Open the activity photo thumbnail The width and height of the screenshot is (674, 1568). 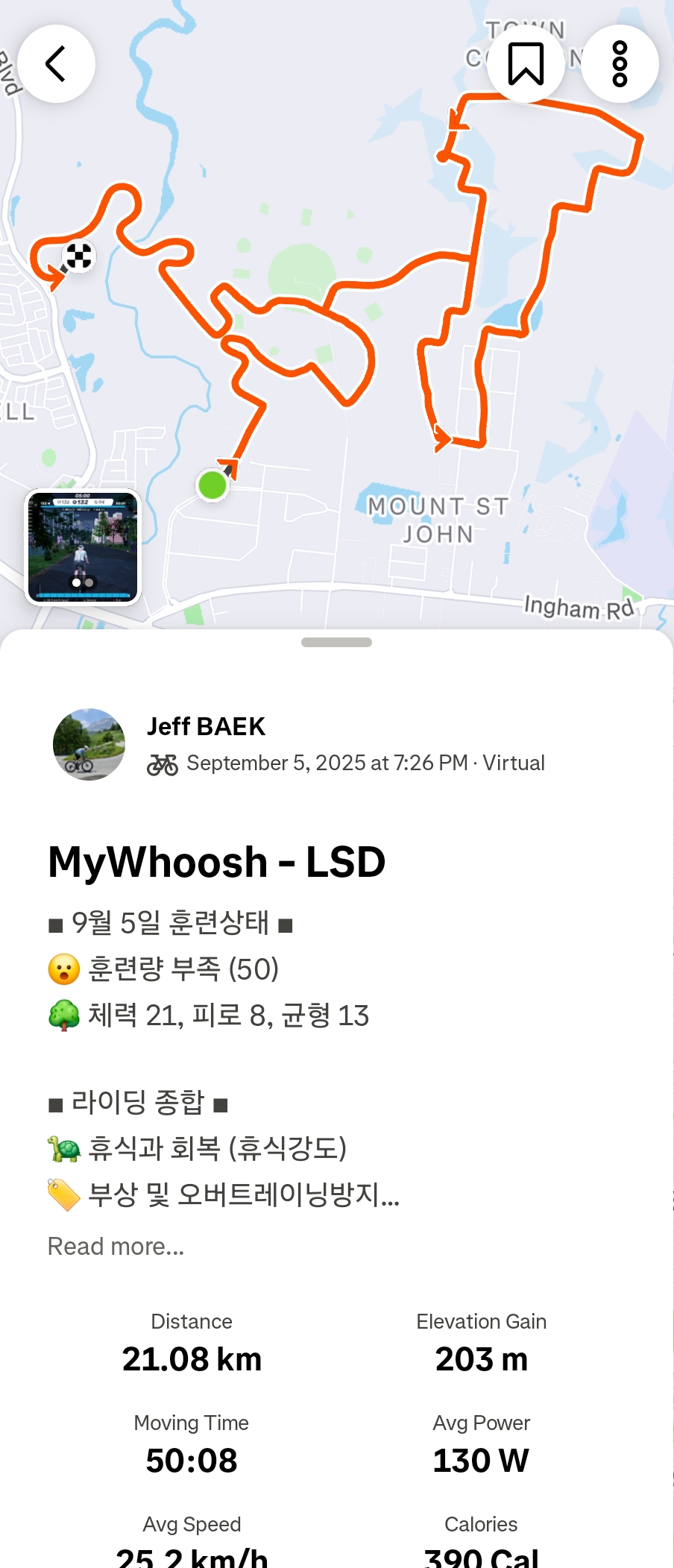pos(83,547)
